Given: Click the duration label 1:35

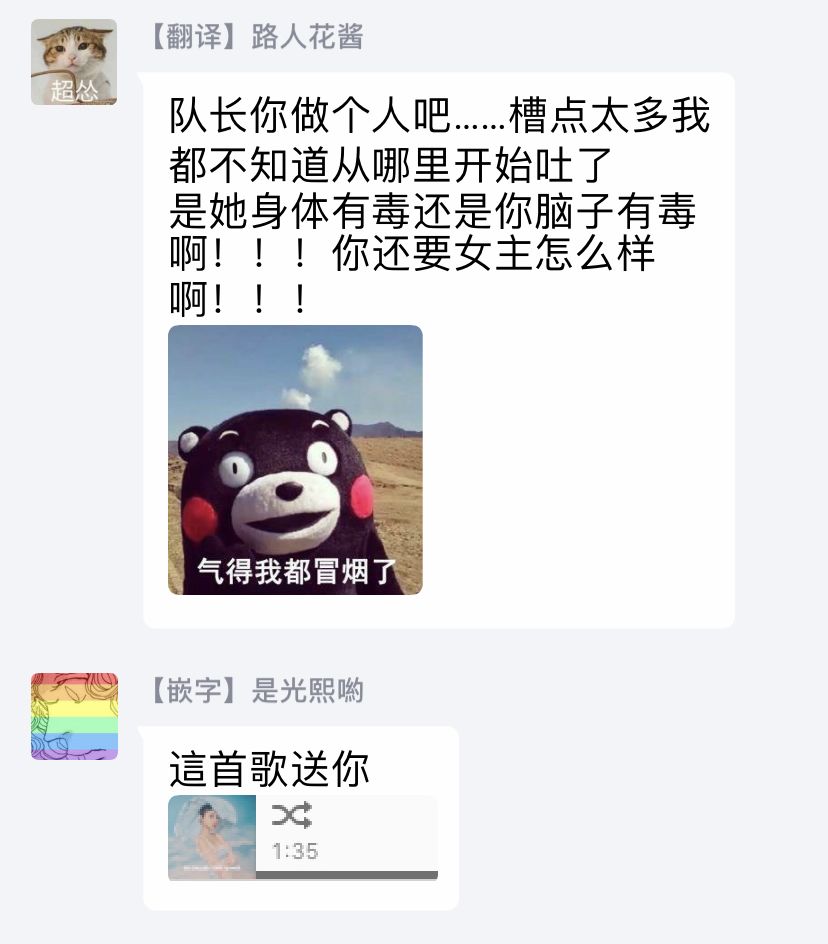Looking at the screenshot, I should click(295, 849).
